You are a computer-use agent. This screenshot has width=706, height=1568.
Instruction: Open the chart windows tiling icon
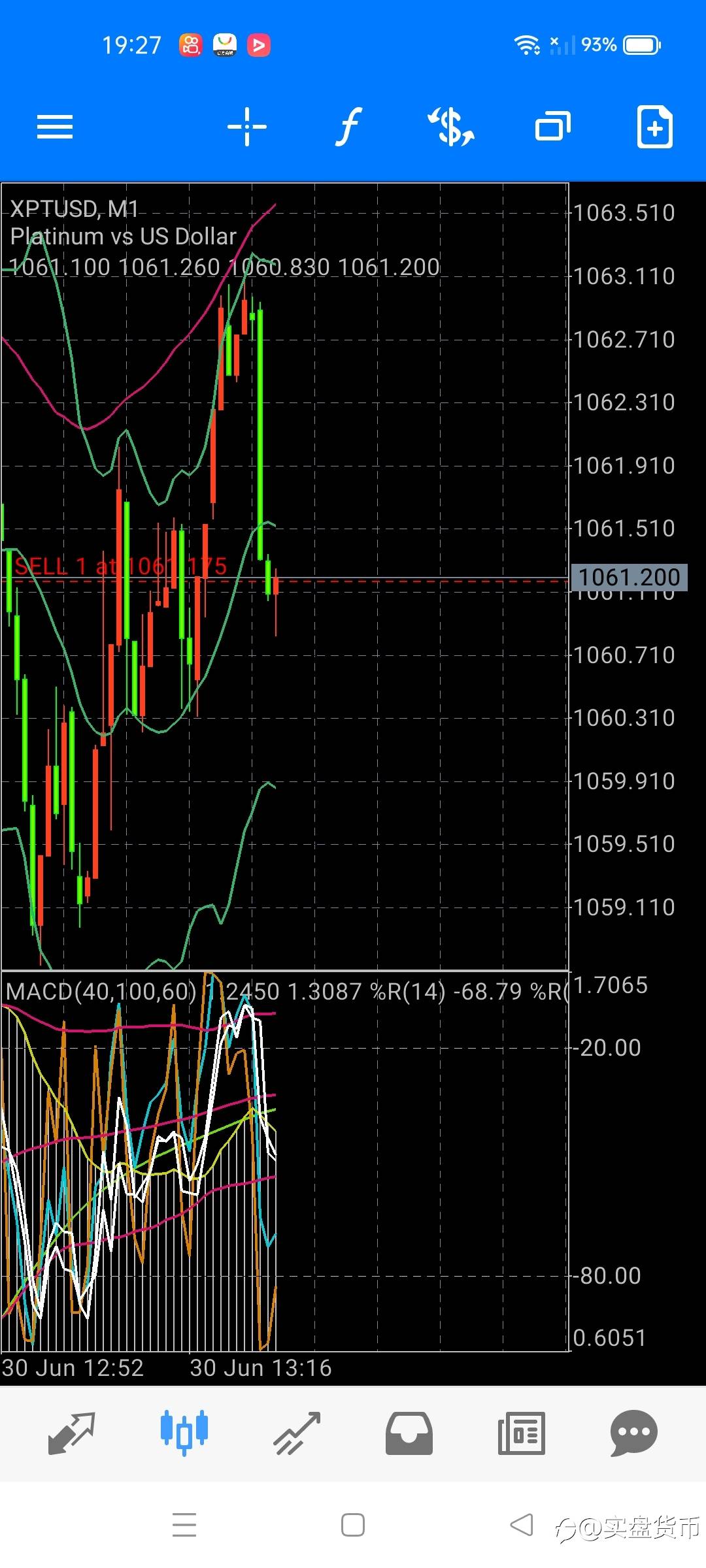coord(553,126)
